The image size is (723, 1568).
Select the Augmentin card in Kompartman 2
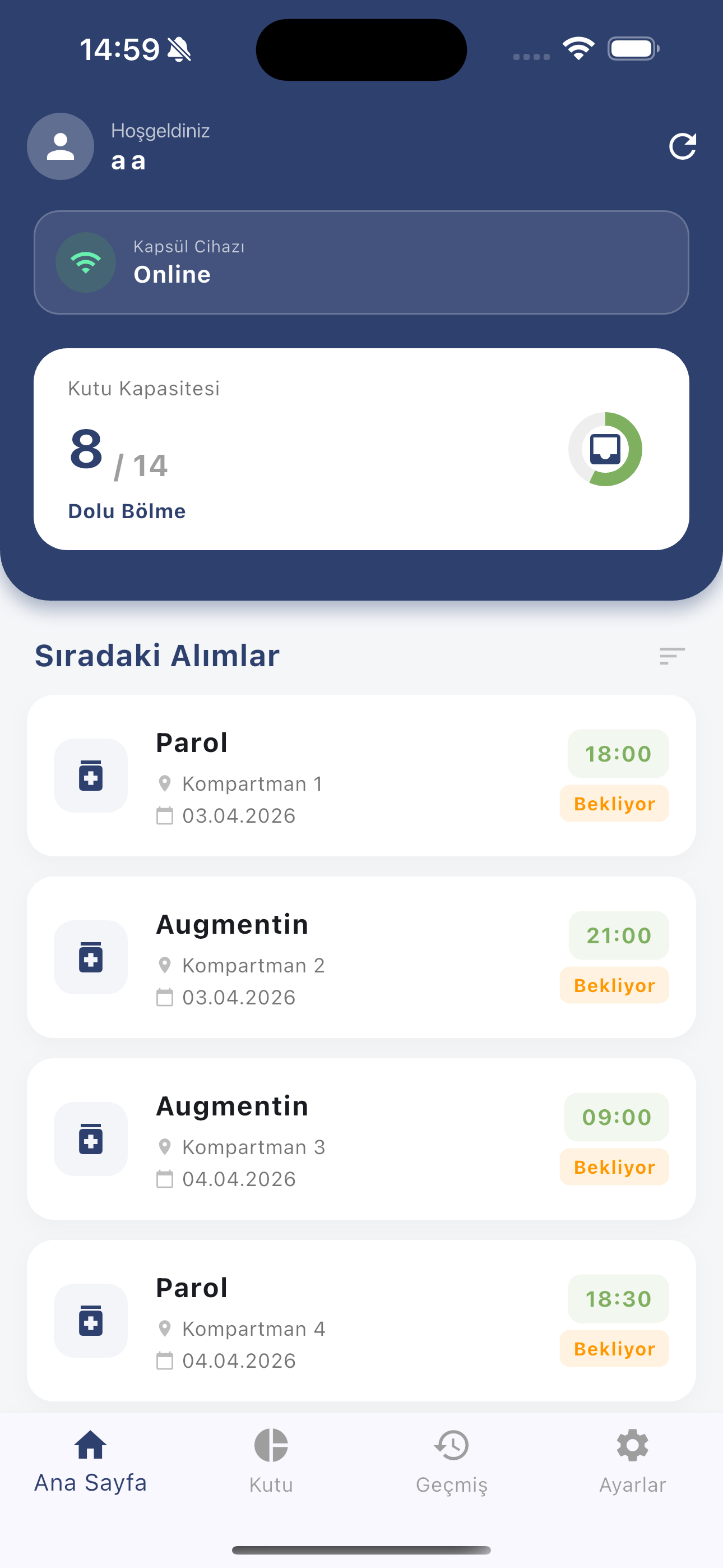(x=361, y=957)
